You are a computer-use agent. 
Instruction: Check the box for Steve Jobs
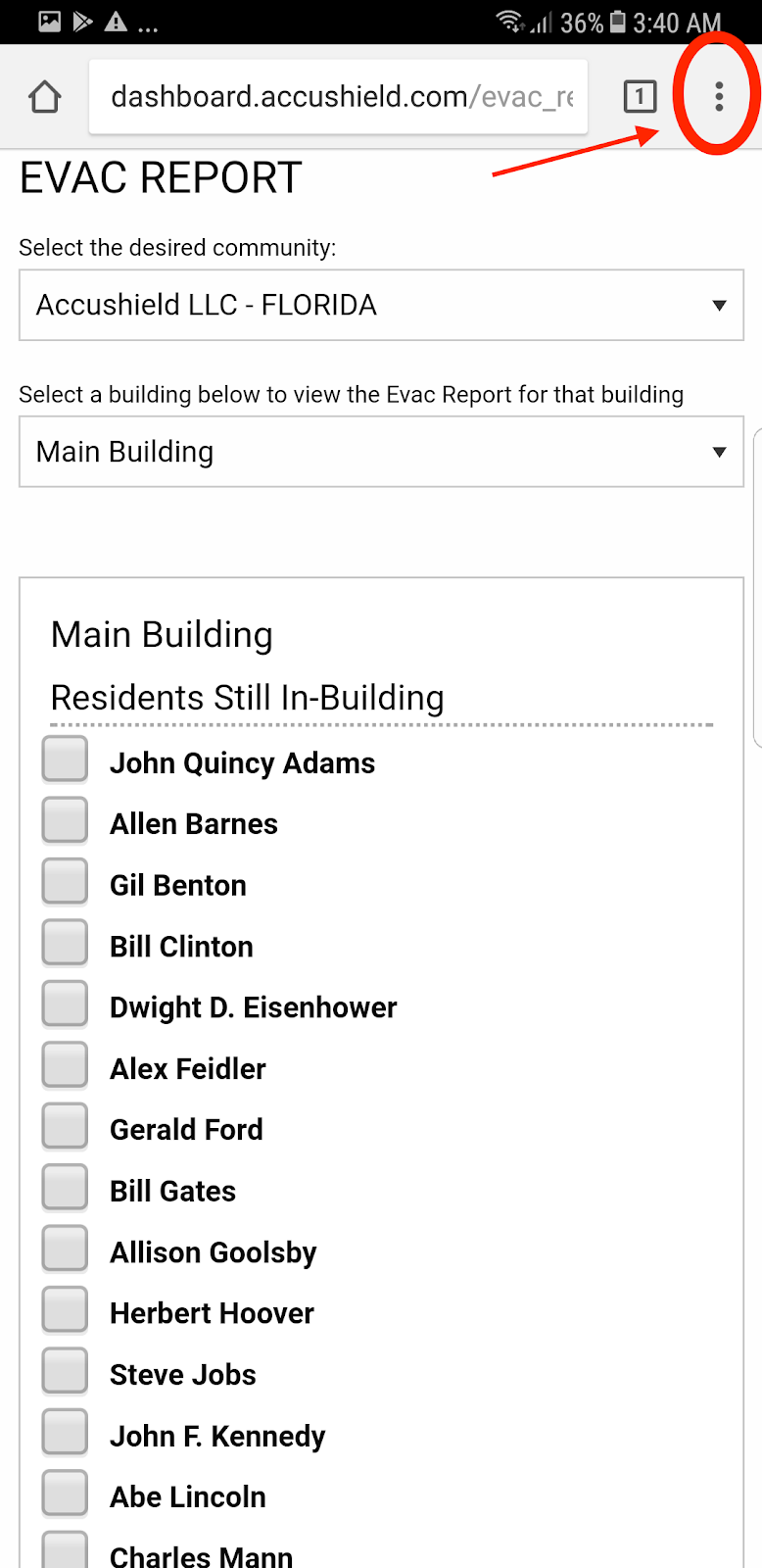66,1371
